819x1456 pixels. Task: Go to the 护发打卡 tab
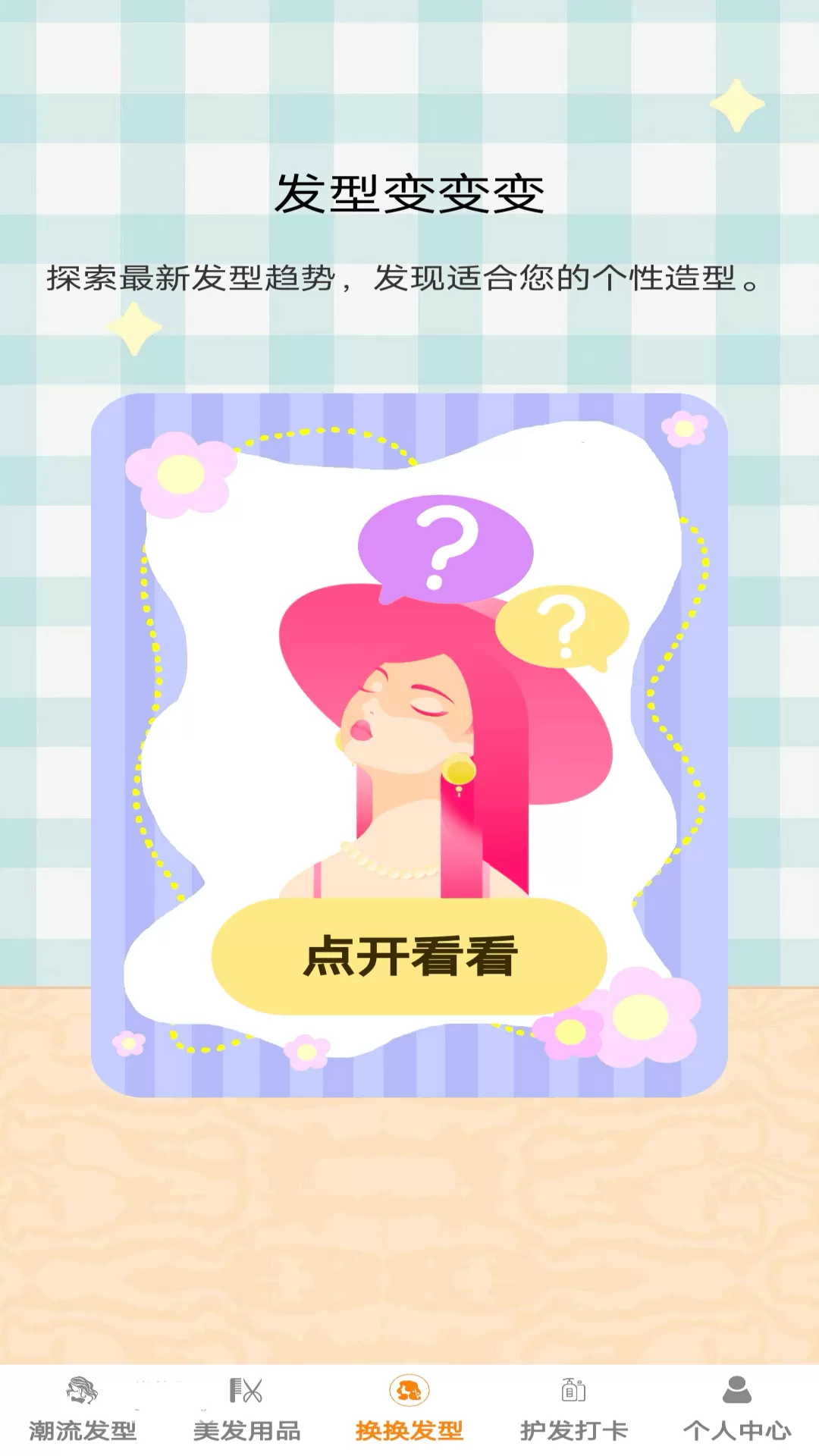573,1410
